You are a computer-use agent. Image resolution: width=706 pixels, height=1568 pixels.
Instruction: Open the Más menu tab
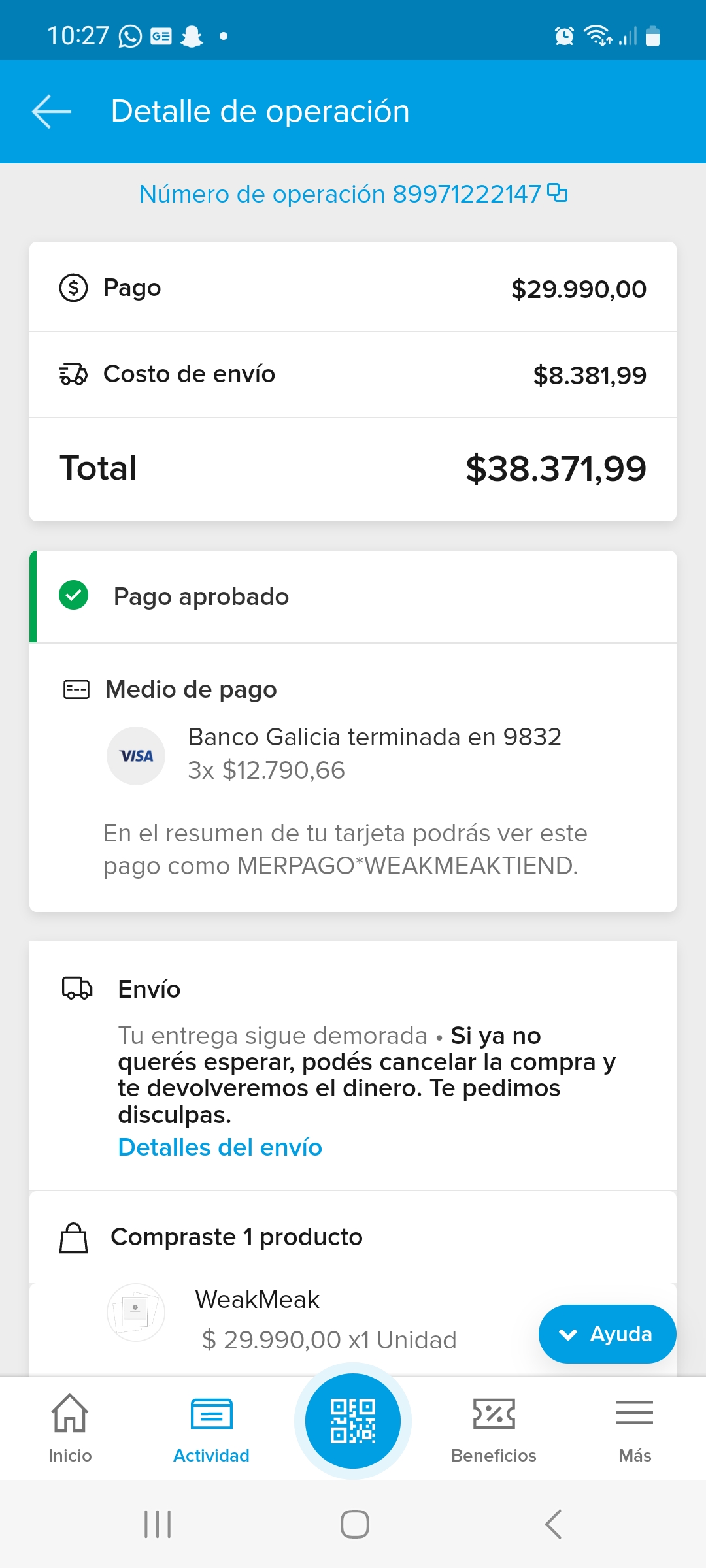click(x=634, y=1428)
